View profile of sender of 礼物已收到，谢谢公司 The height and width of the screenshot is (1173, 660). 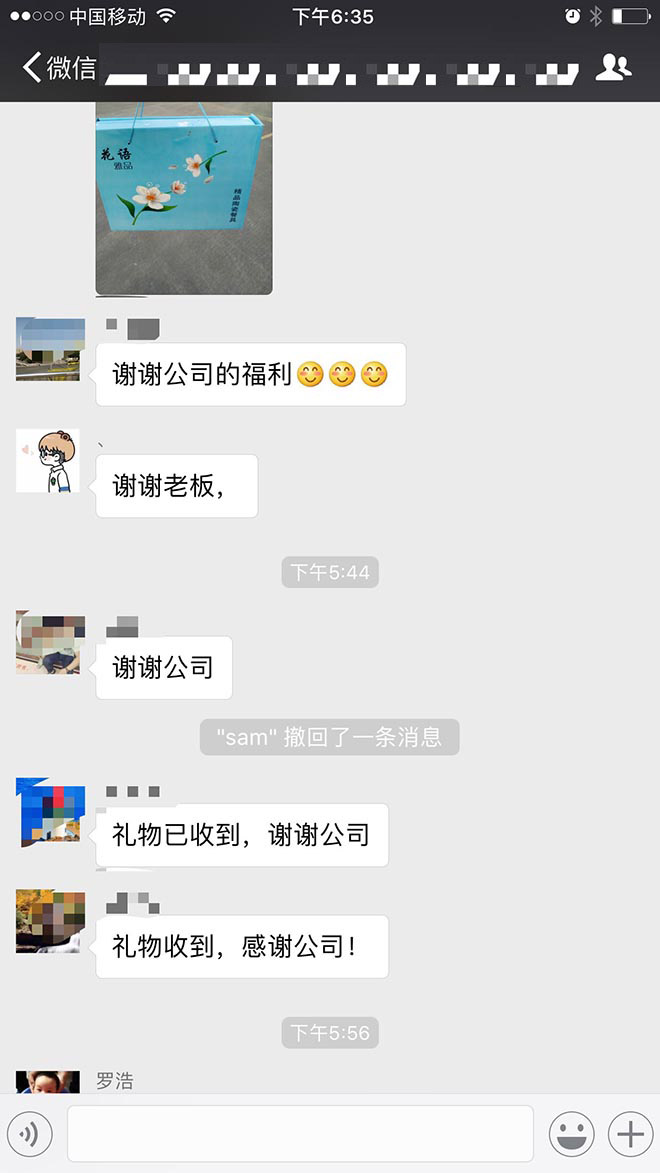click(50, 811)
